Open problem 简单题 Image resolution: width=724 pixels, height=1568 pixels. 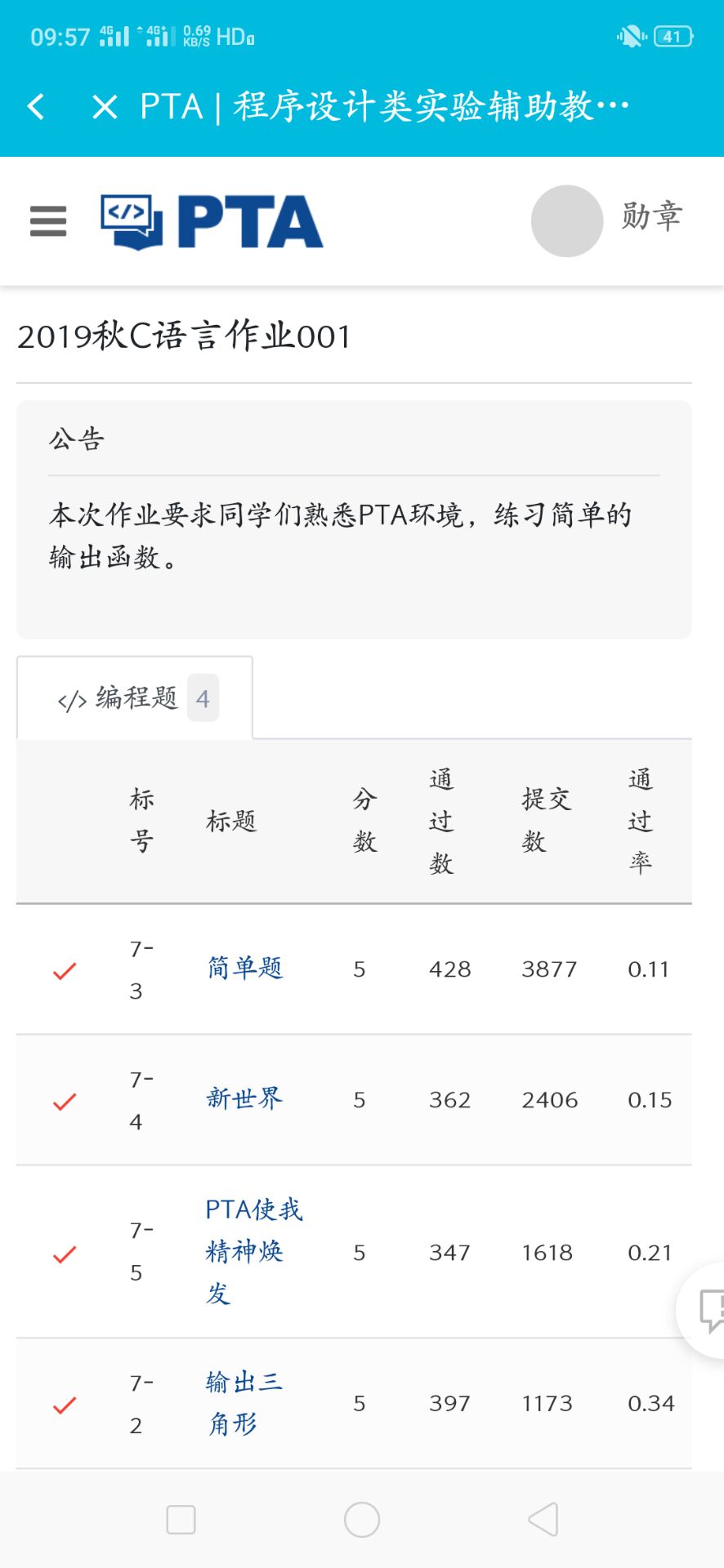[244, 969]
